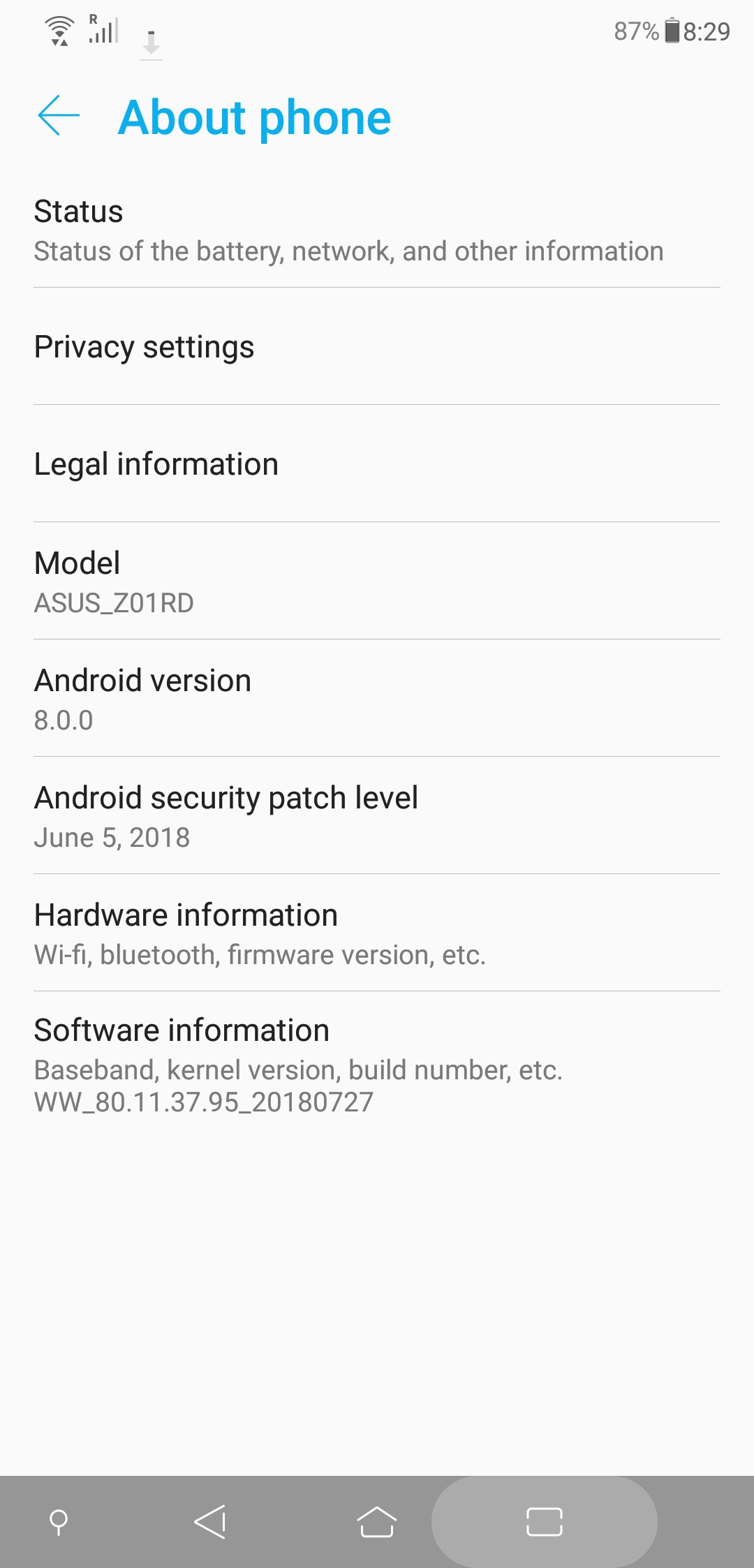
Task: Tap the home button in navigation bar
Action: point(377,1522)
